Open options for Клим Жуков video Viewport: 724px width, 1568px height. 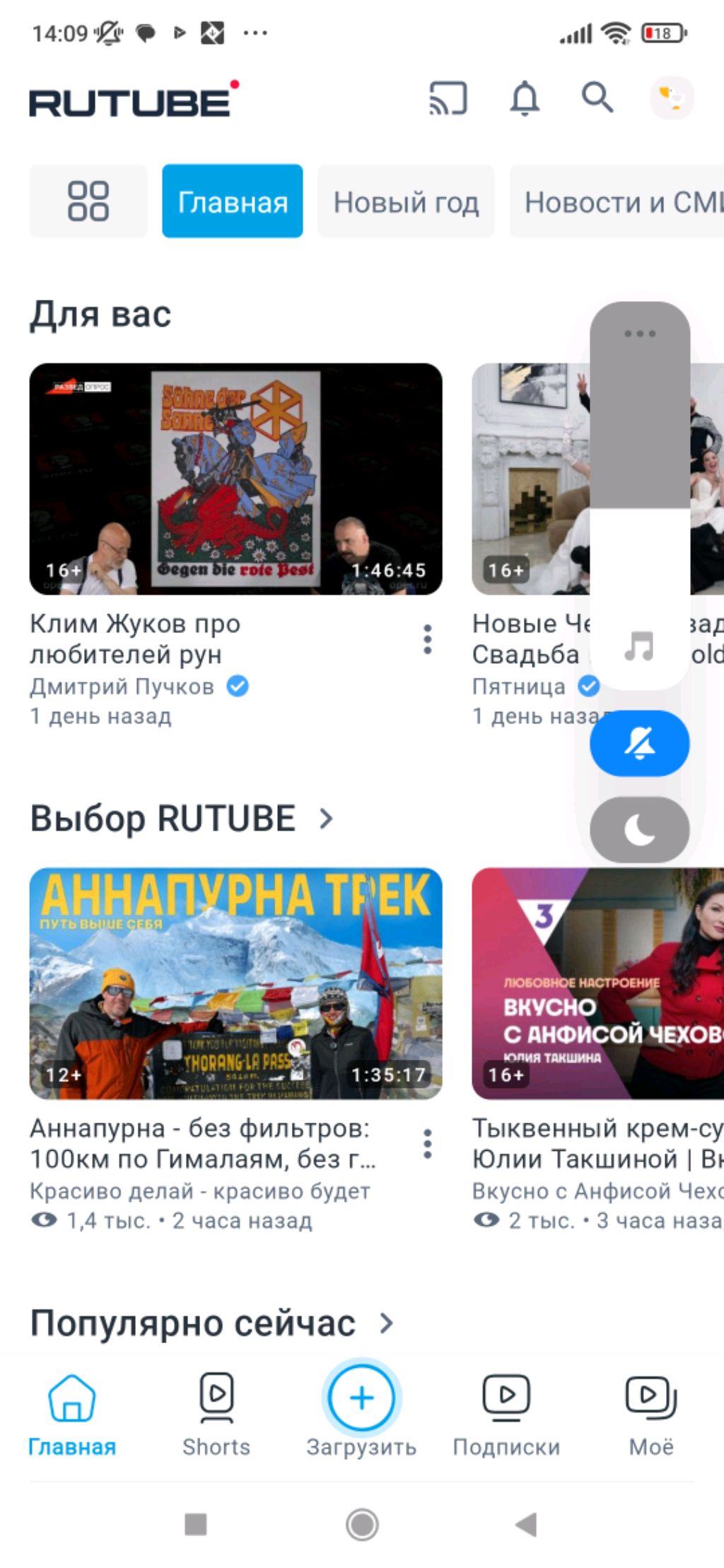click(x=427, y=639)
